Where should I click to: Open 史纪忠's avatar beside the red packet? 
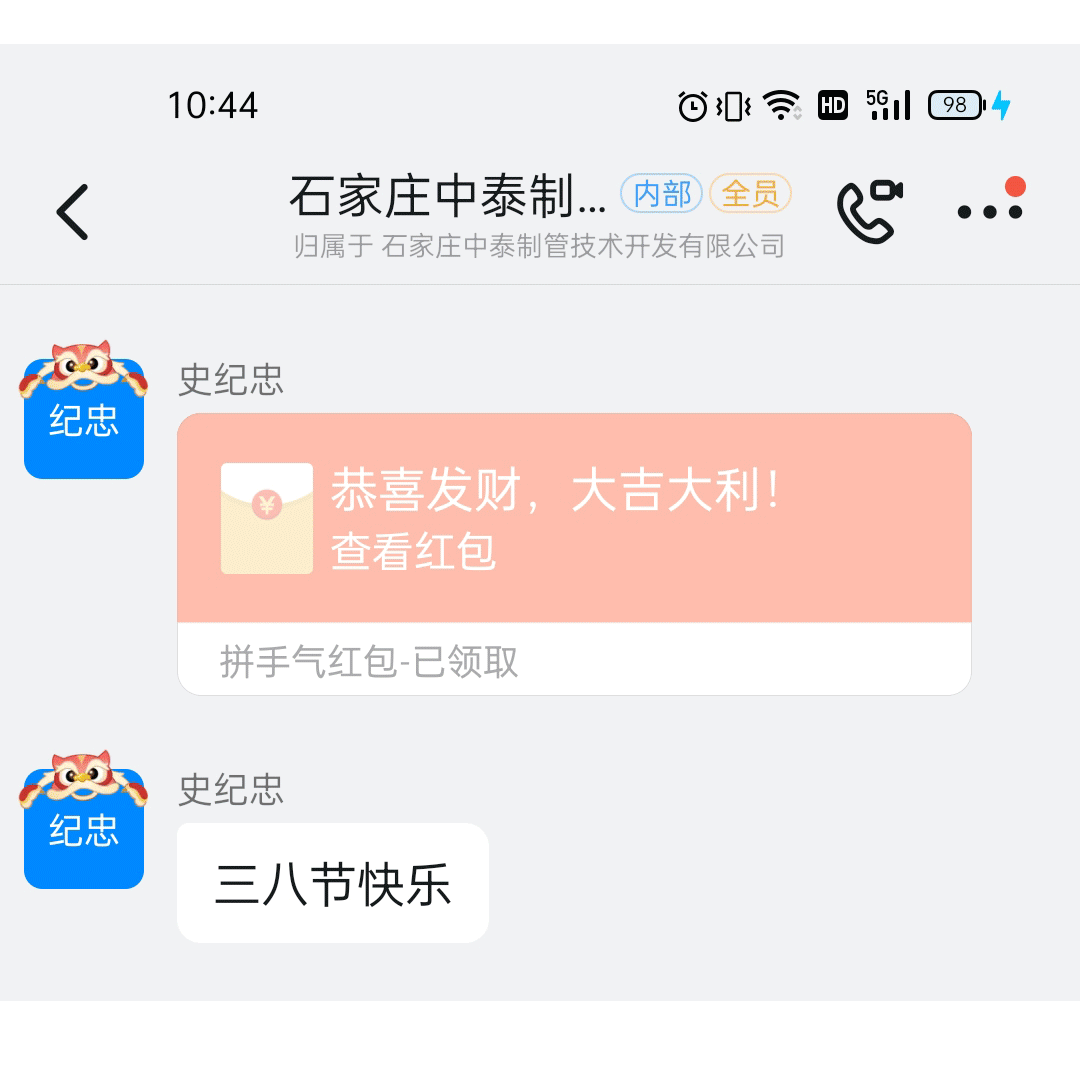coord(84,418)
